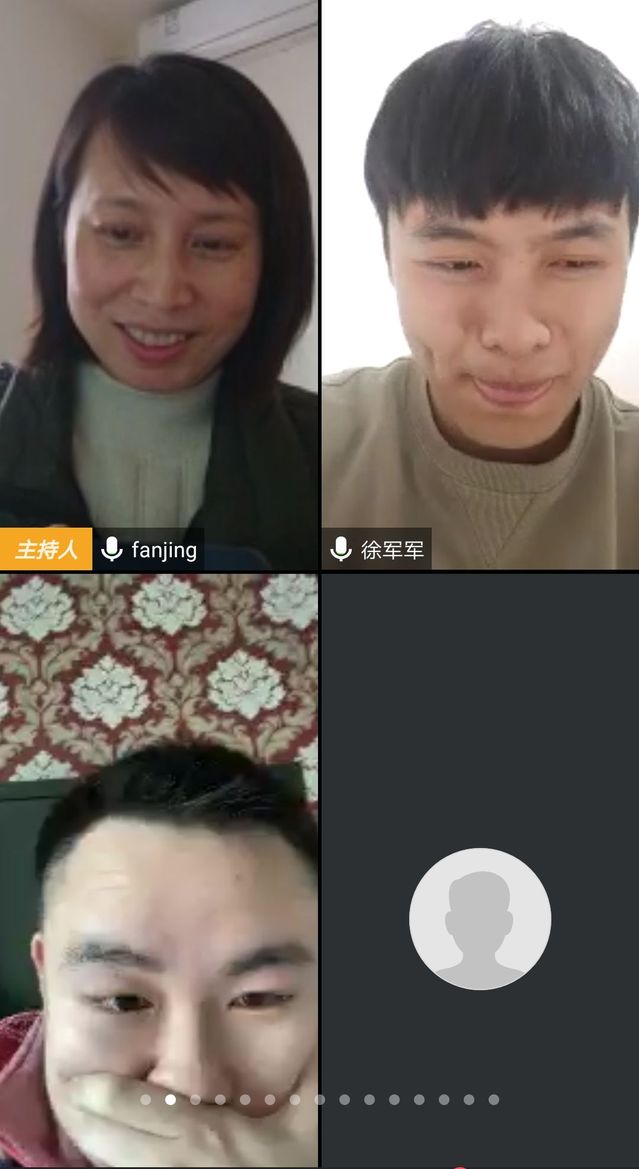The width and height of the screenshot is (639, 1169).
Task: Tap the page indicator dots
Action: click(x=320, y=1099)
